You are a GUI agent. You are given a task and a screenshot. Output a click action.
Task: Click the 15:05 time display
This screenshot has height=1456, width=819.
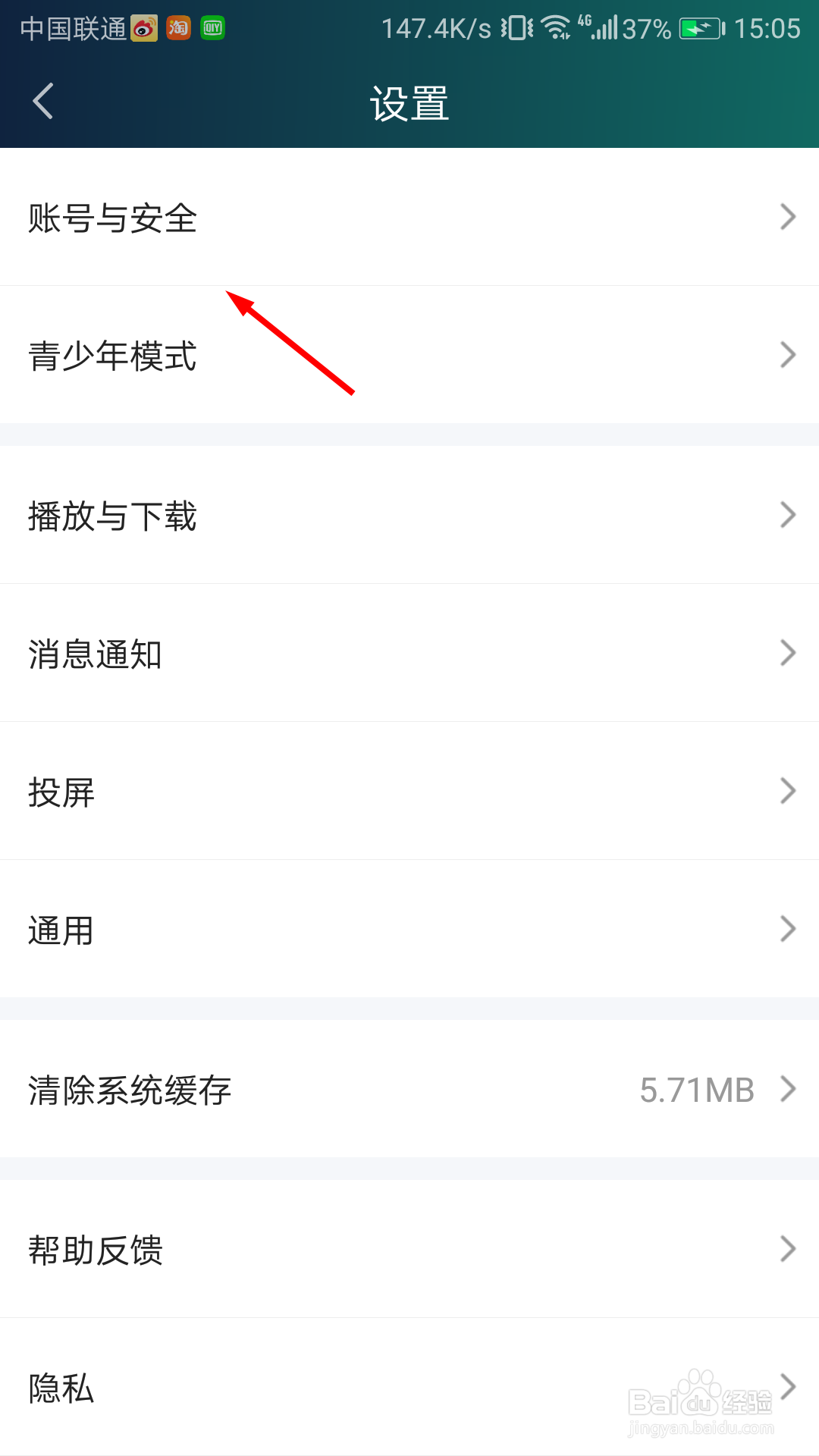pos(767,28)
